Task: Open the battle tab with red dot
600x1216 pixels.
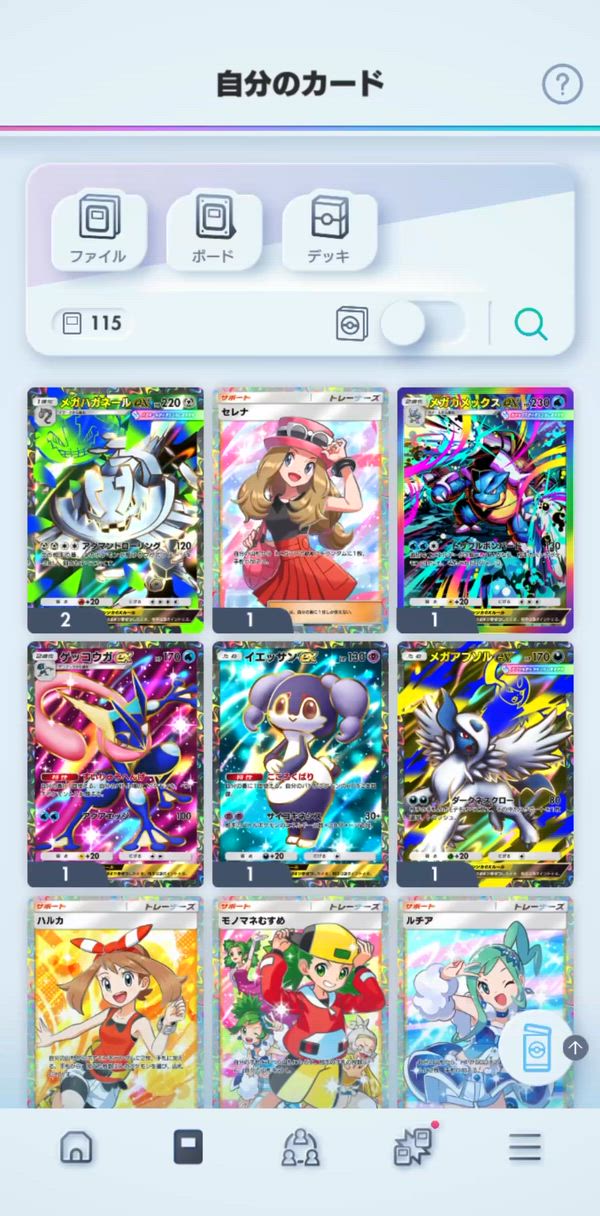Action: click(412, 1147)
